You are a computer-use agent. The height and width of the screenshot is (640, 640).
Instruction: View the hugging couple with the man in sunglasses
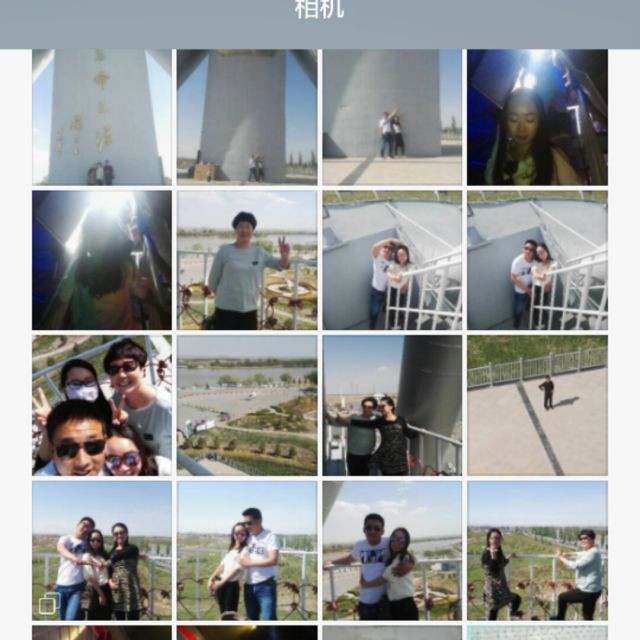[x=392, y=550]
